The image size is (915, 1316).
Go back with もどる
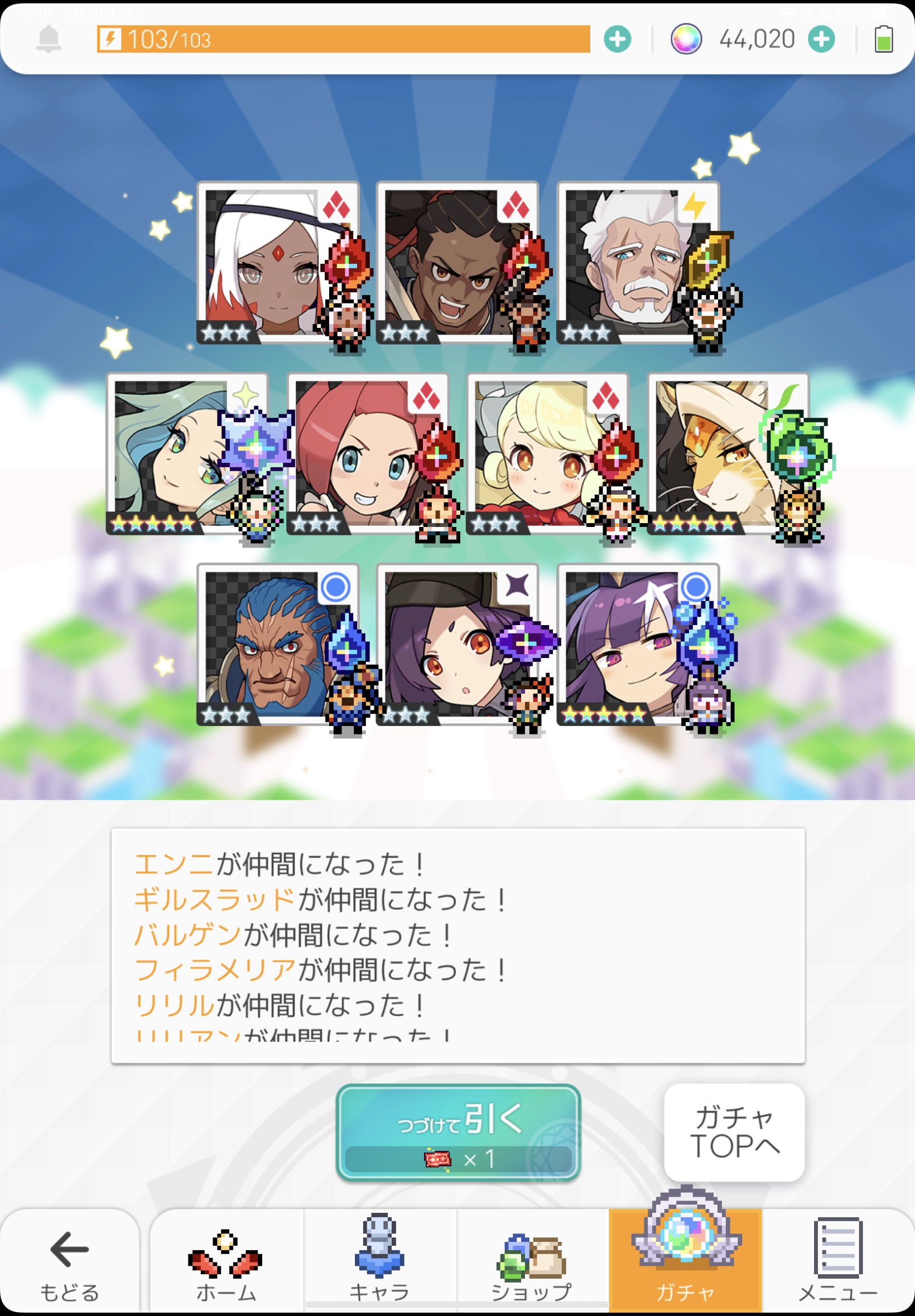pos(69,1261)
